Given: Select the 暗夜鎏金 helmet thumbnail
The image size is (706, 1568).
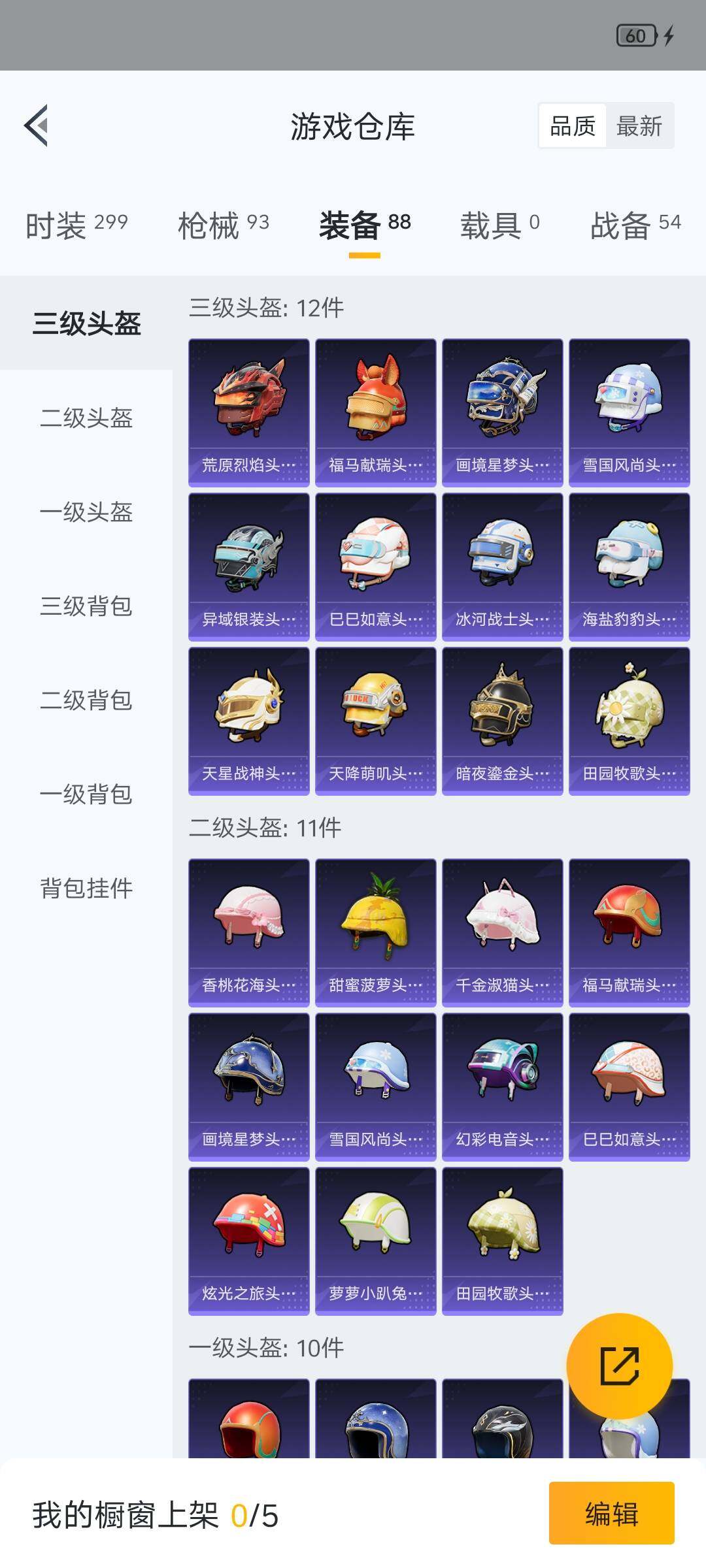Looking at the screenshot, I should pos(502,725).
